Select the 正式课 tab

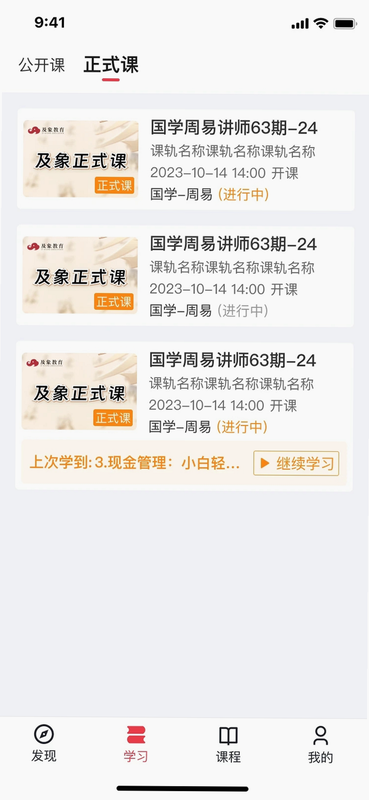(111, 65)
